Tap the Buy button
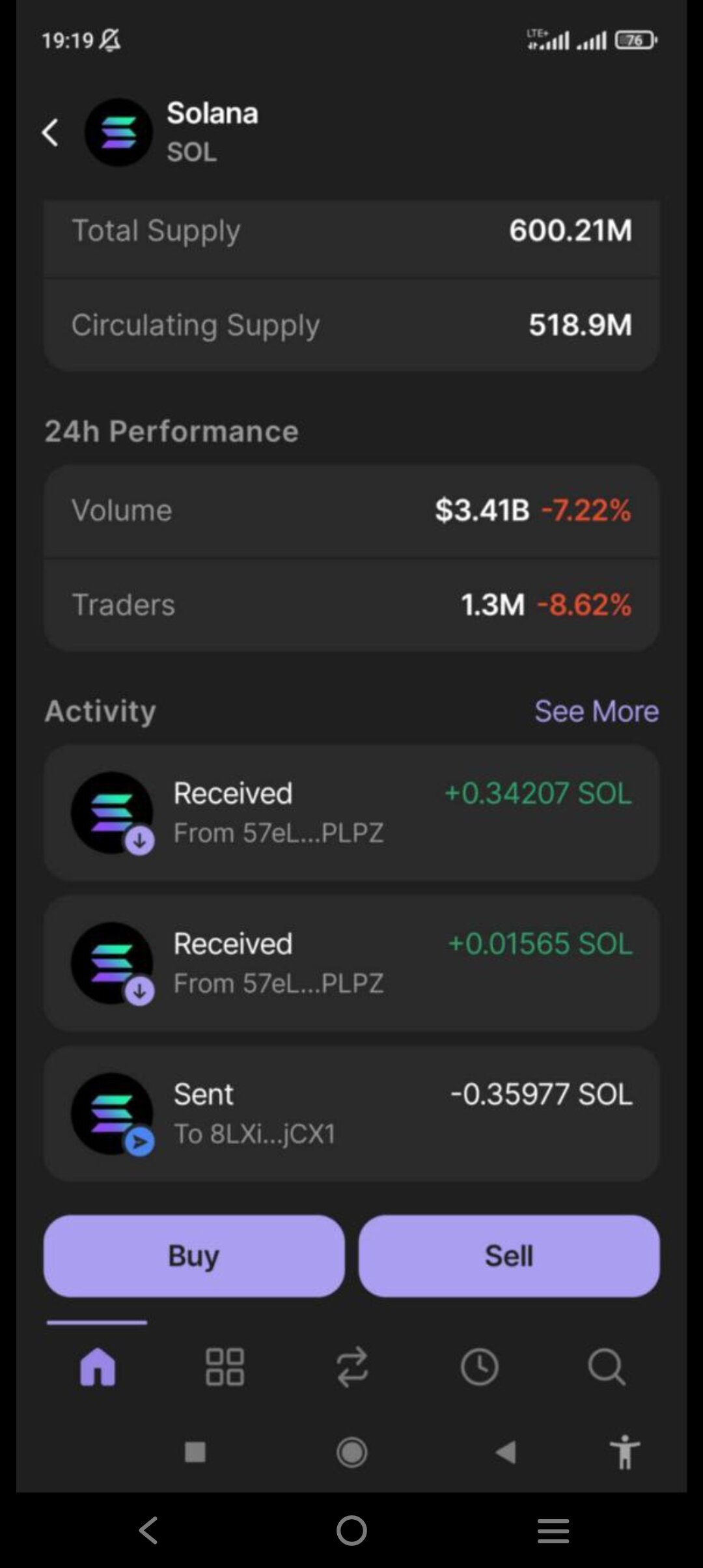The image size is (703, 1568). [194, 1255]
